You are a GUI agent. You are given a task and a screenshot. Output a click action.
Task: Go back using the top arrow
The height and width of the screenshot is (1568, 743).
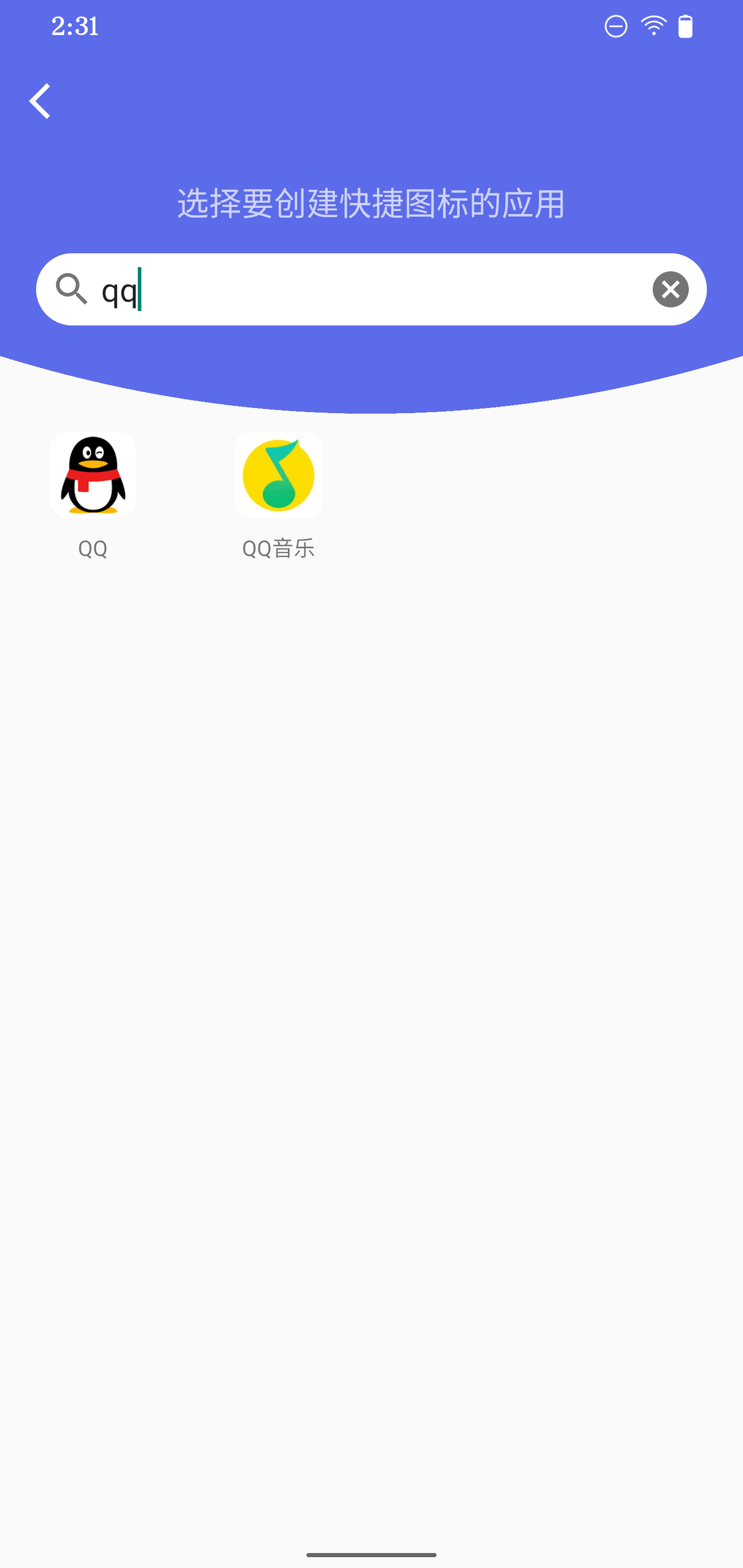click(x=40, y=101)
